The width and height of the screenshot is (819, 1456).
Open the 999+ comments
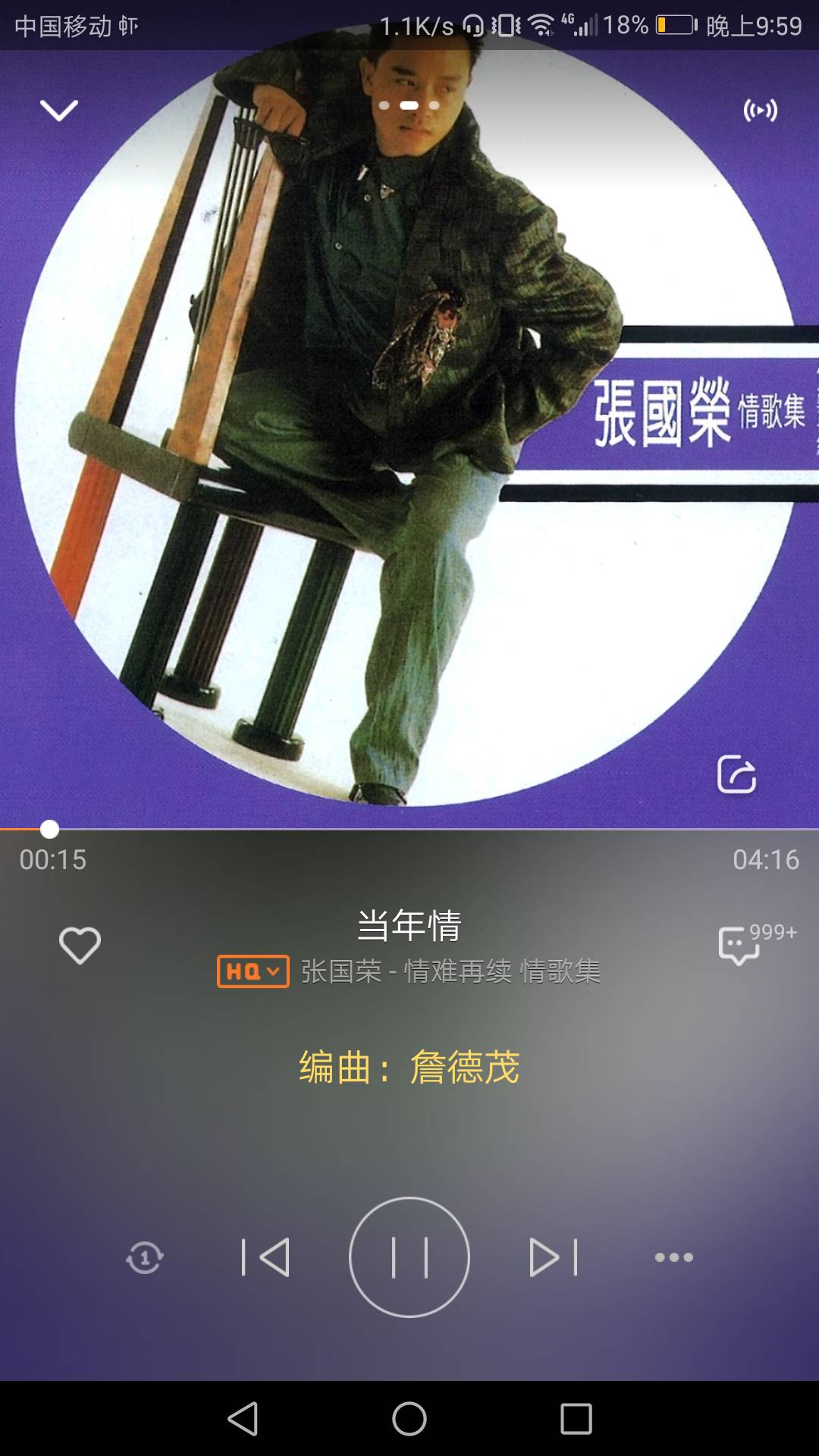tap(740, 945)
